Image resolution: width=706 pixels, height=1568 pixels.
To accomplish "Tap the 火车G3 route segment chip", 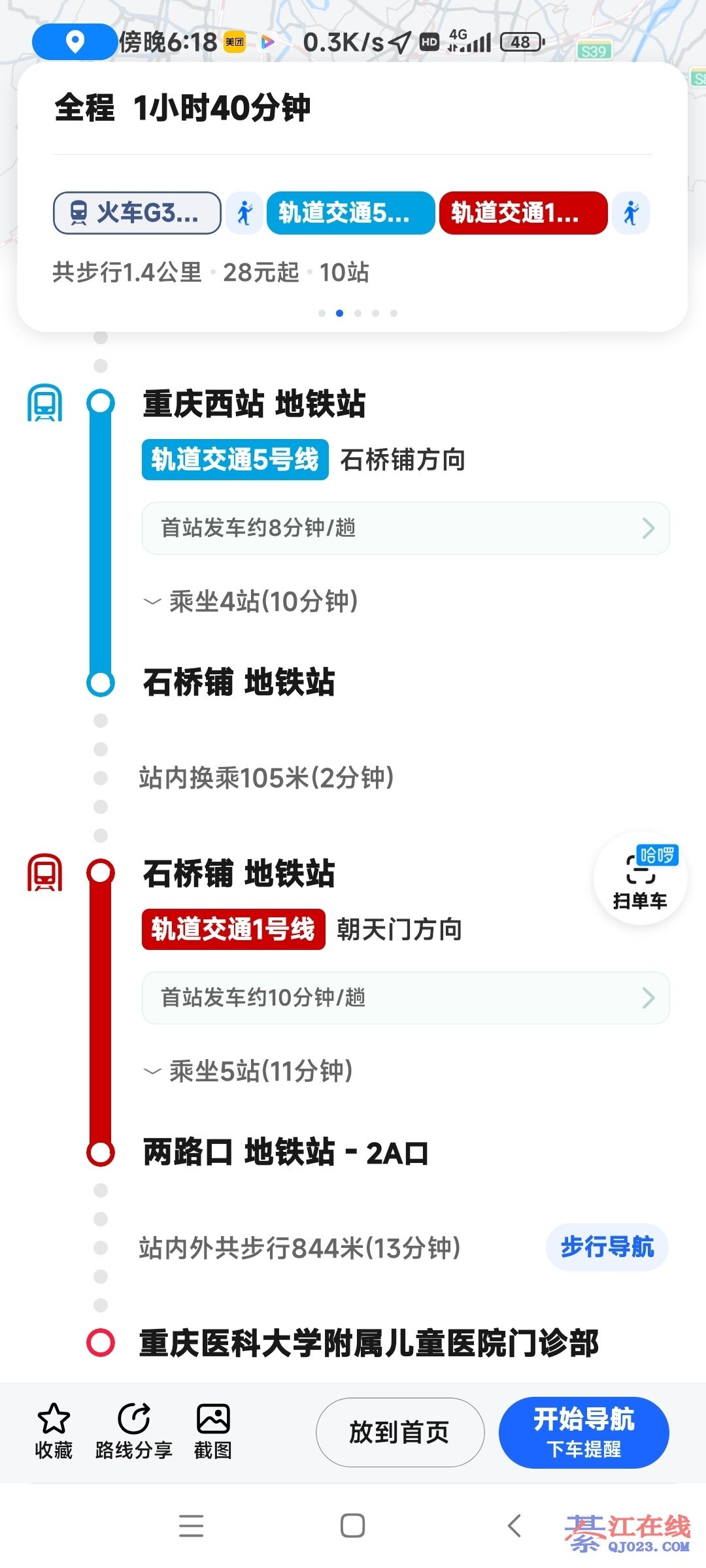I will point(137,213).
